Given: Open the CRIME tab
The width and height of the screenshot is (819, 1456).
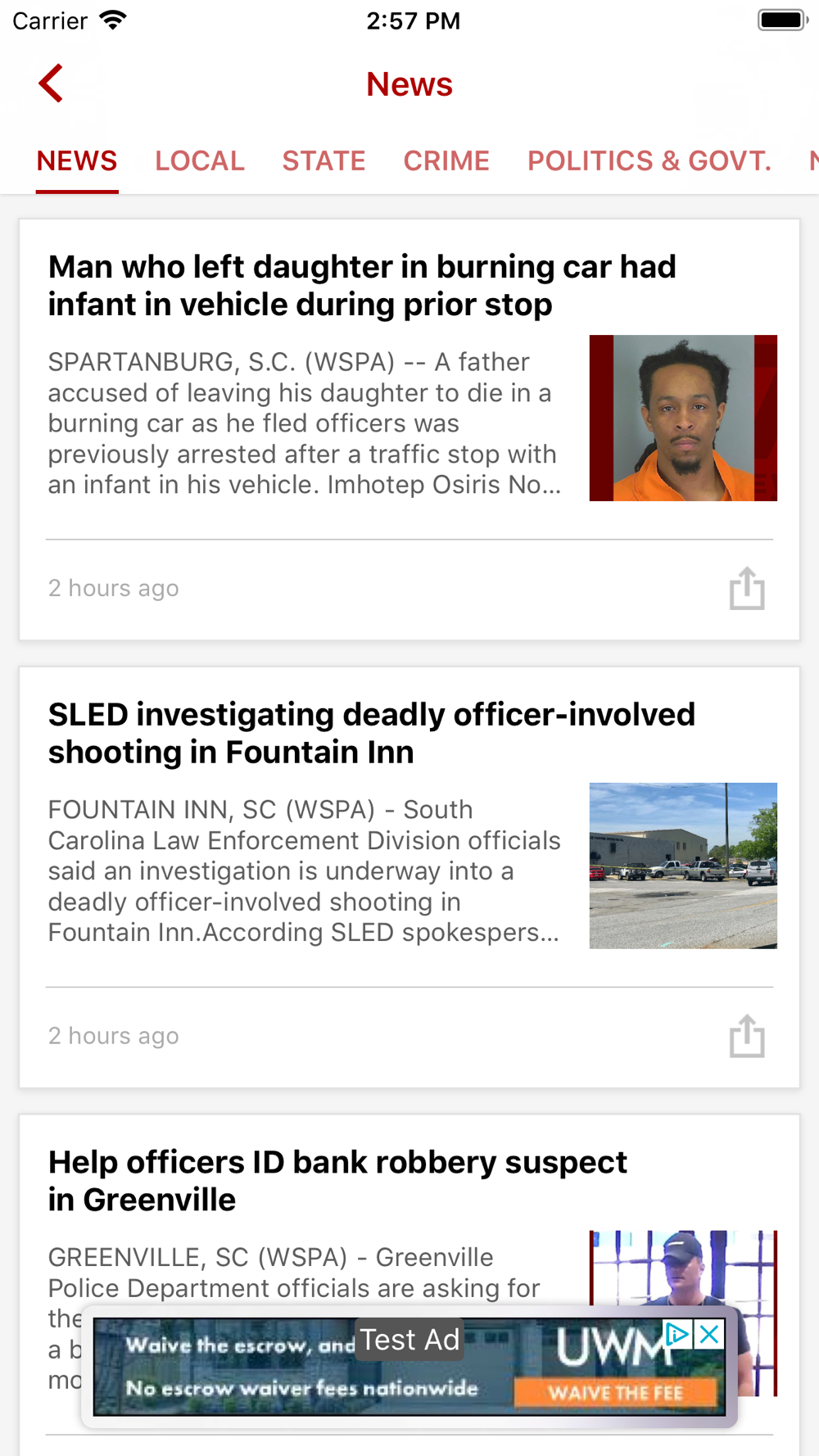Looking at the screenshot, I should [446, 161].
